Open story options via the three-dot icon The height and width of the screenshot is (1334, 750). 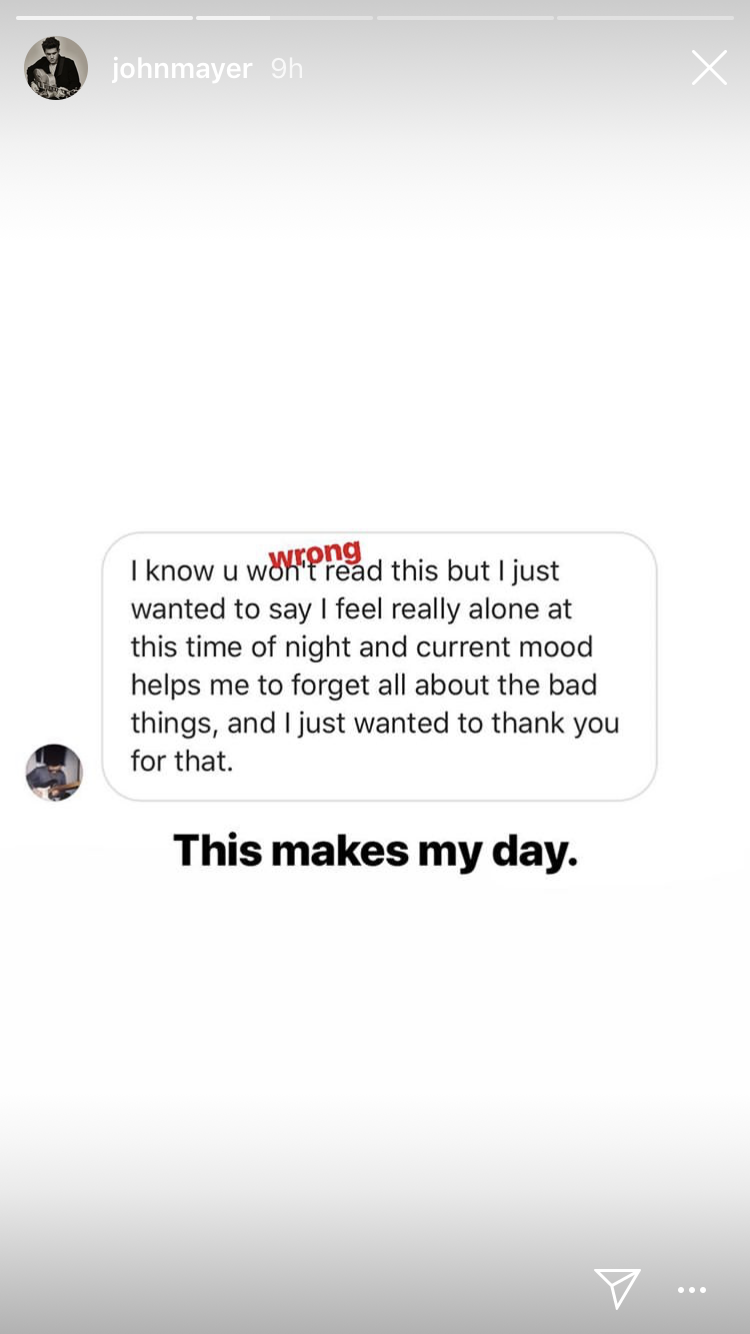click(x=692, y=1291)
